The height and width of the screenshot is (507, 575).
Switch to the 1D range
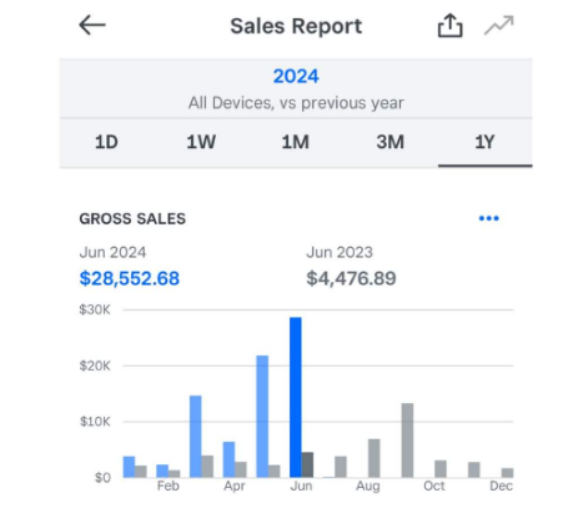[106, 142]
